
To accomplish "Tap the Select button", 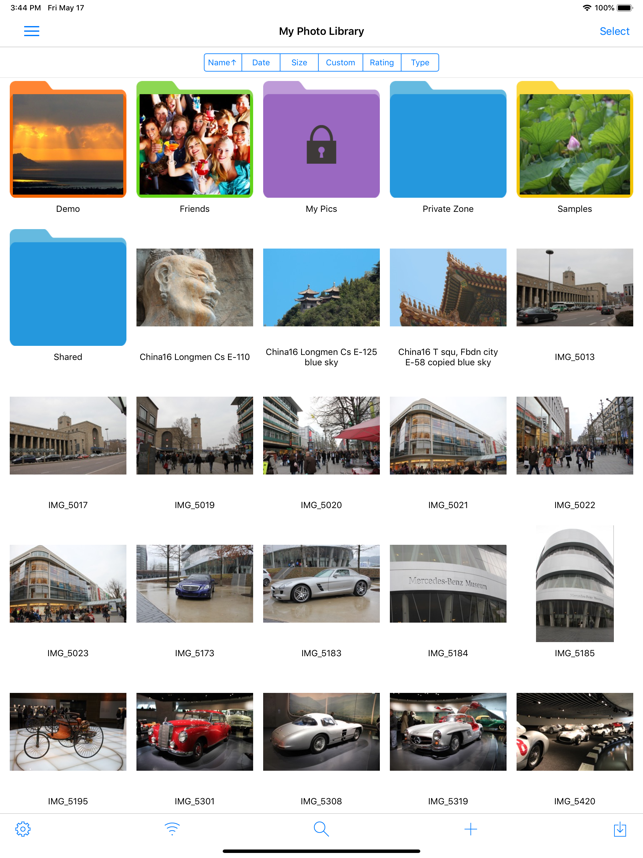I will pyautogui.click(x=614, y=31).
